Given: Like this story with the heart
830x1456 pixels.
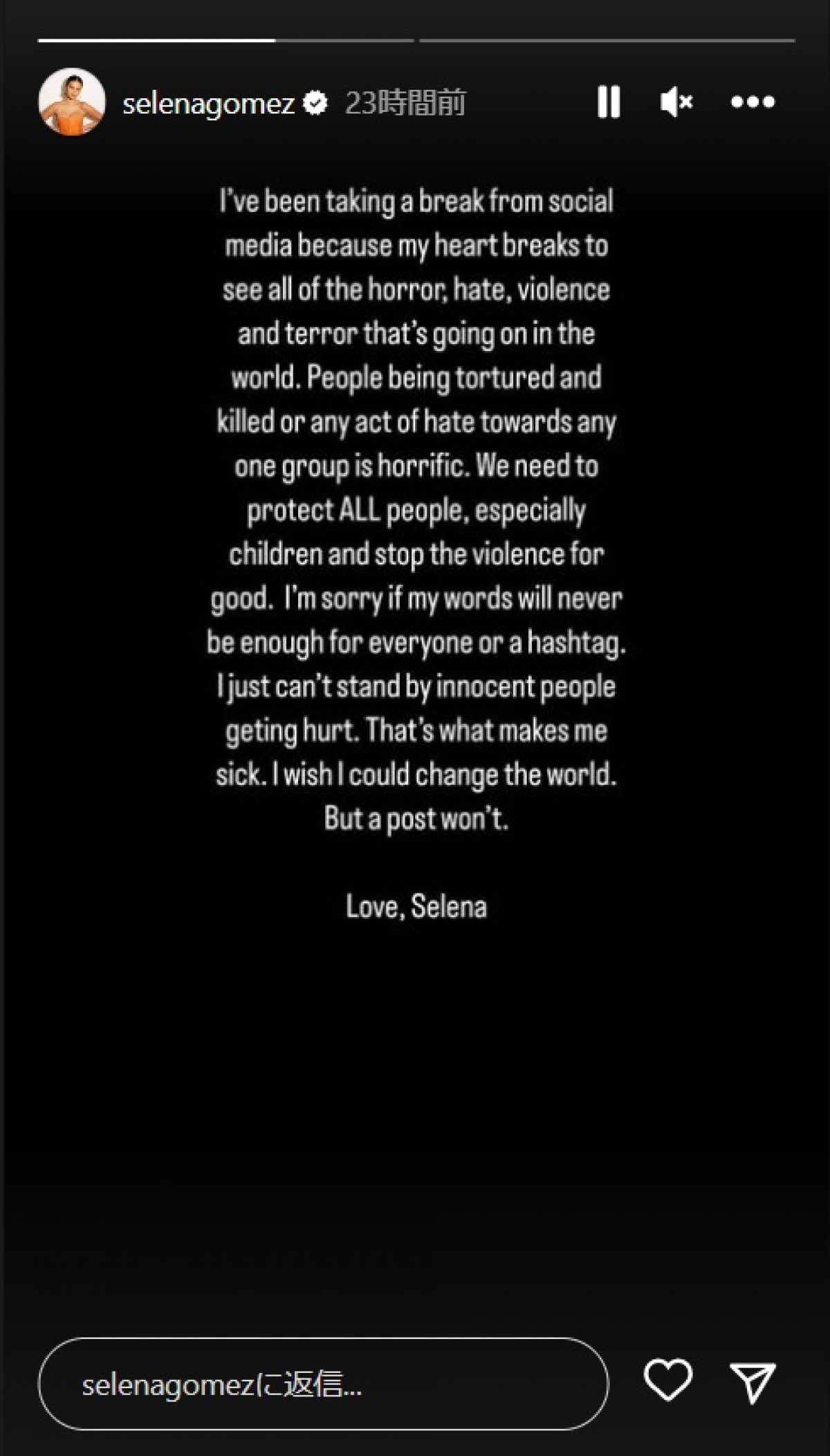Looking at the screenshot, I should point(667,1380).
